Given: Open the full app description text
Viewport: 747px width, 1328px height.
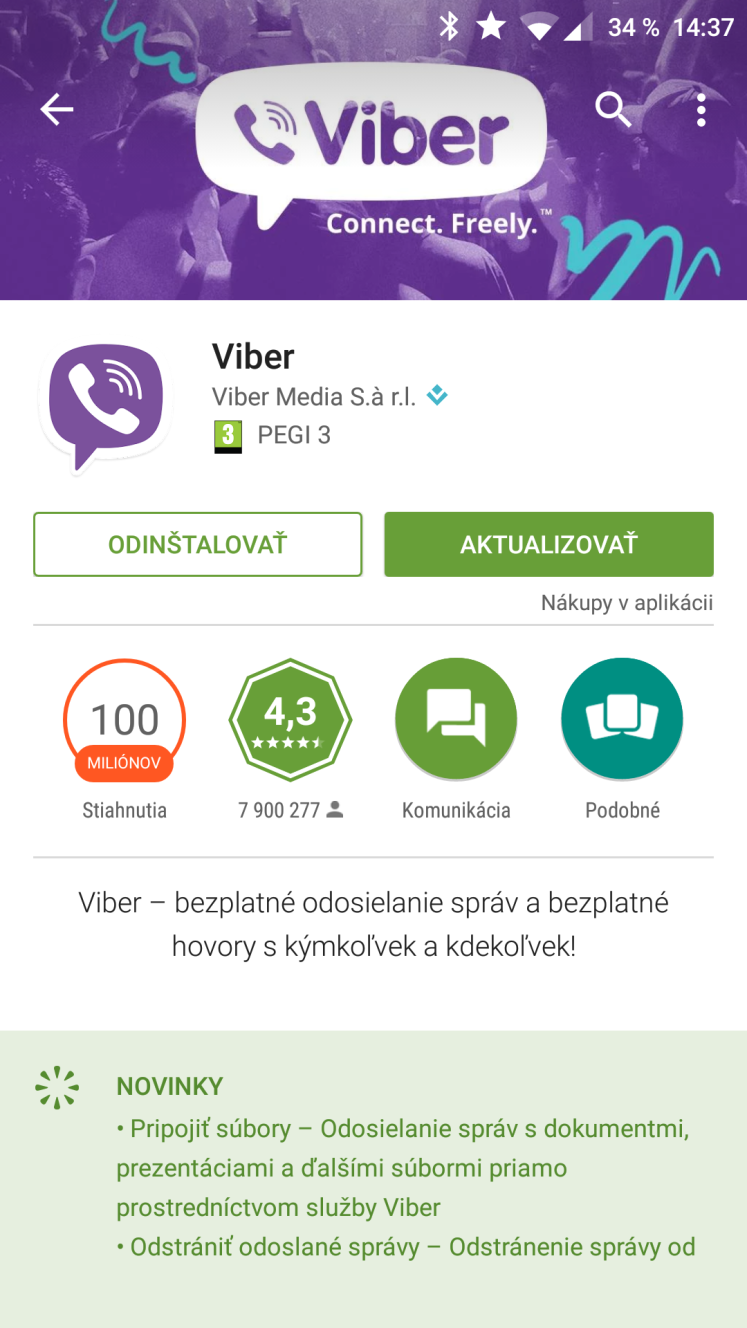Looking at the screenshot, I should click(x=373, y=924).
